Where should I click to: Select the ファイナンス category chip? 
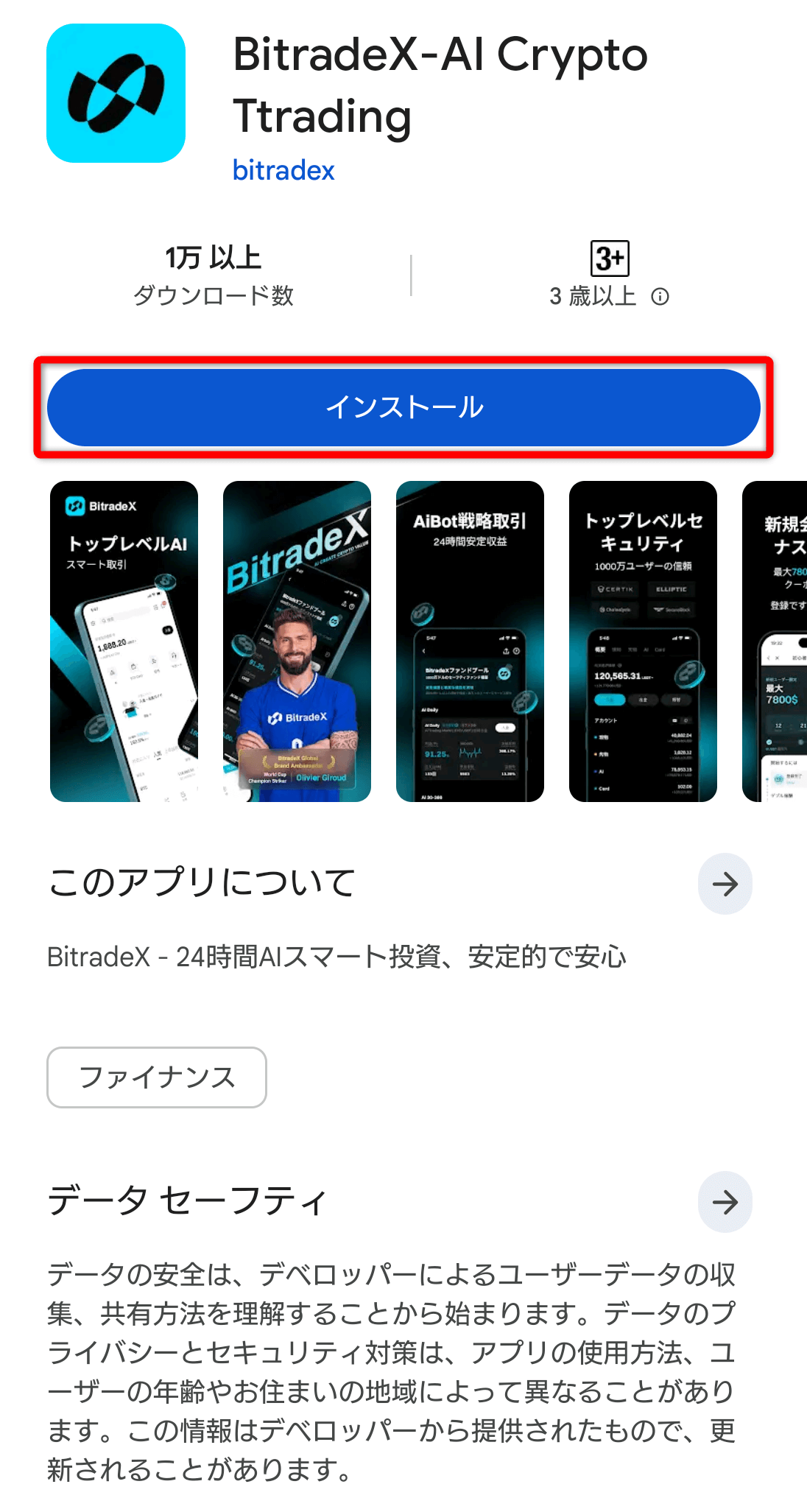coord(157,1077)
